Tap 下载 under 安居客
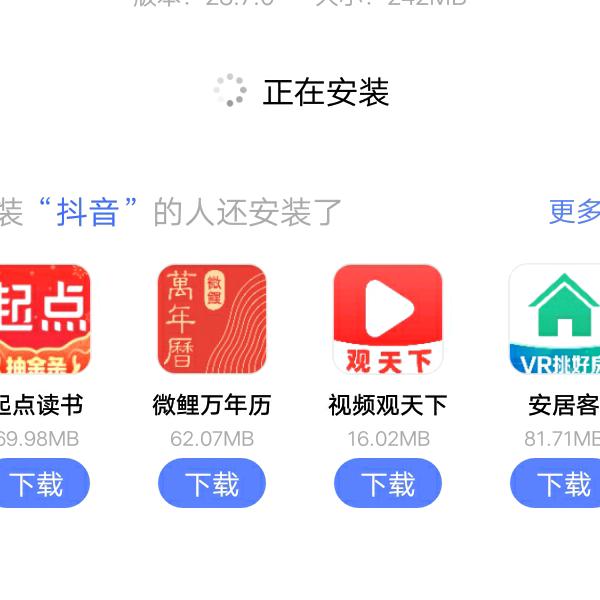 (558, 484)
